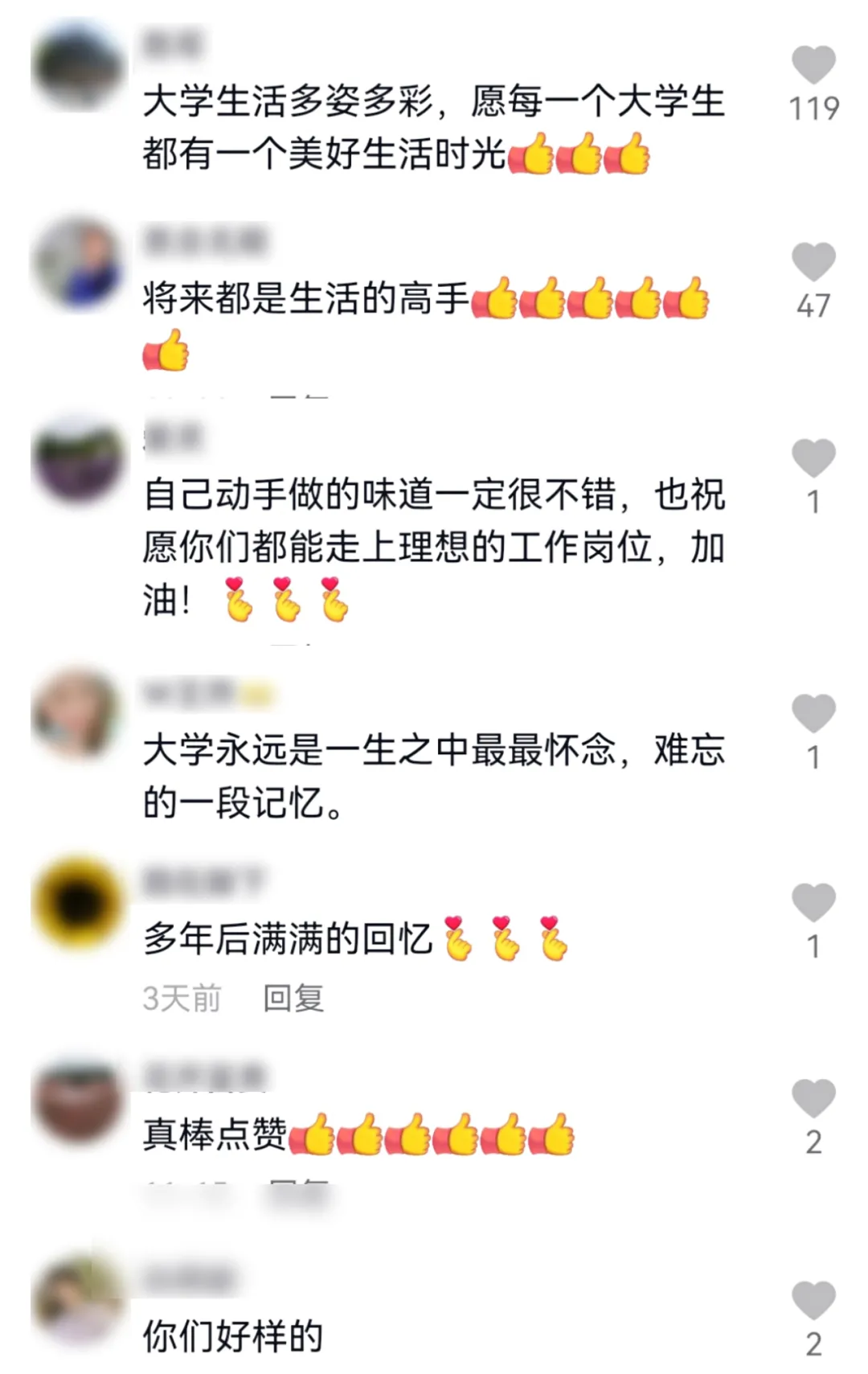Like the comment '自己动手做的味道一定很不错'

tap(813, 458)
